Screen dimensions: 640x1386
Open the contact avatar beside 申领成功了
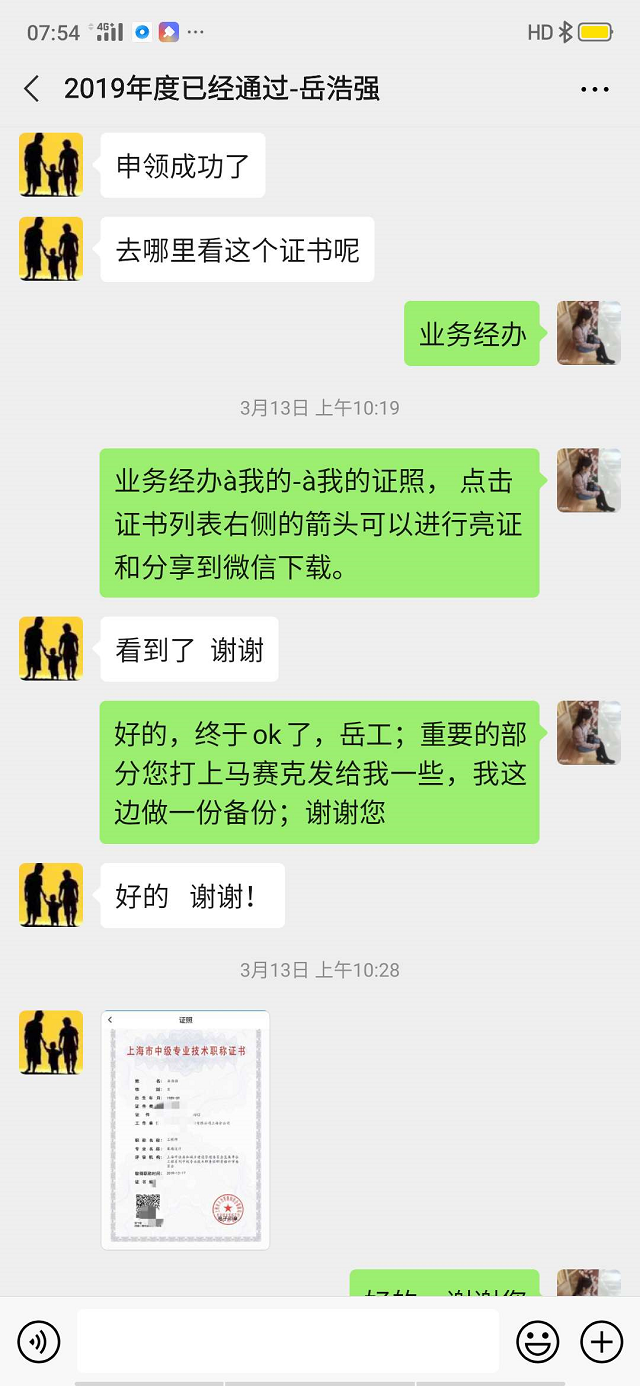pos(51,164)
